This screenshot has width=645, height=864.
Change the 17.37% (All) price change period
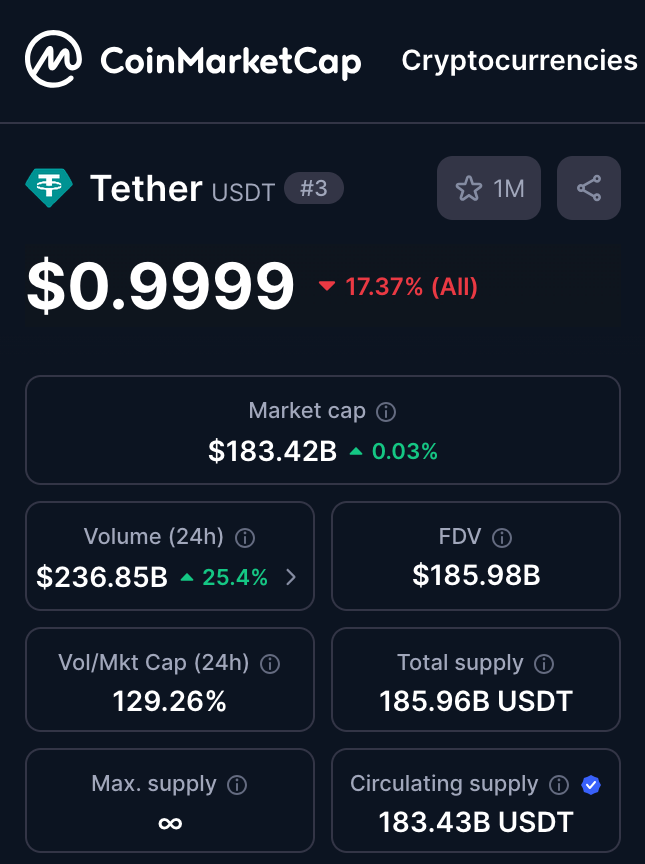[398, 287]
